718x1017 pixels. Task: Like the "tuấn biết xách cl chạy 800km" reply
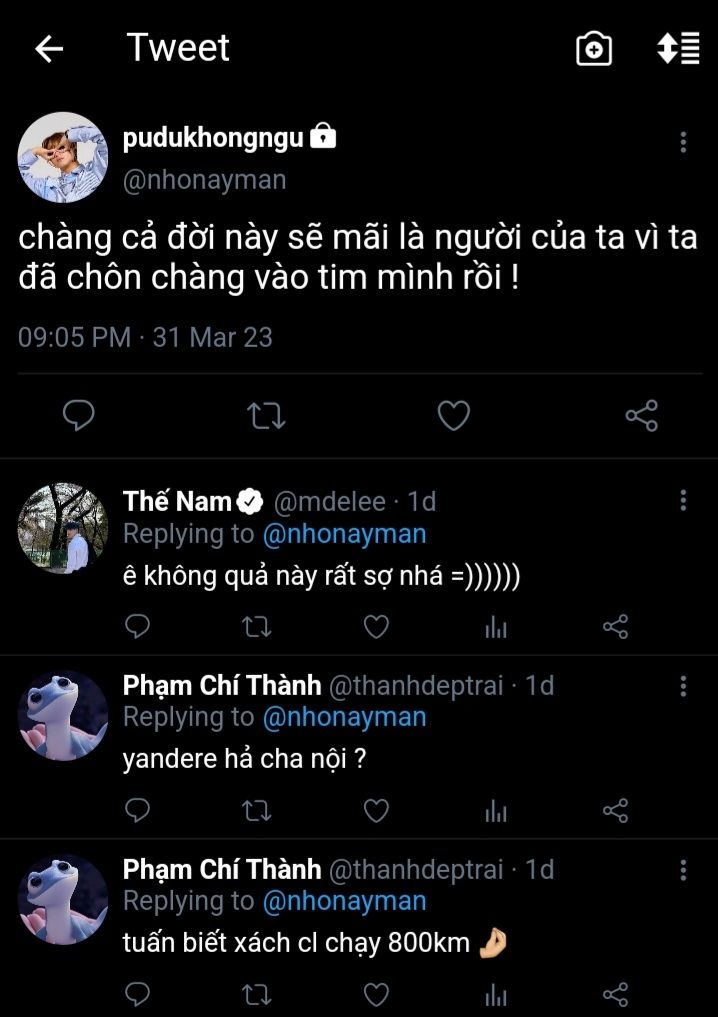(x=376, y=994)
